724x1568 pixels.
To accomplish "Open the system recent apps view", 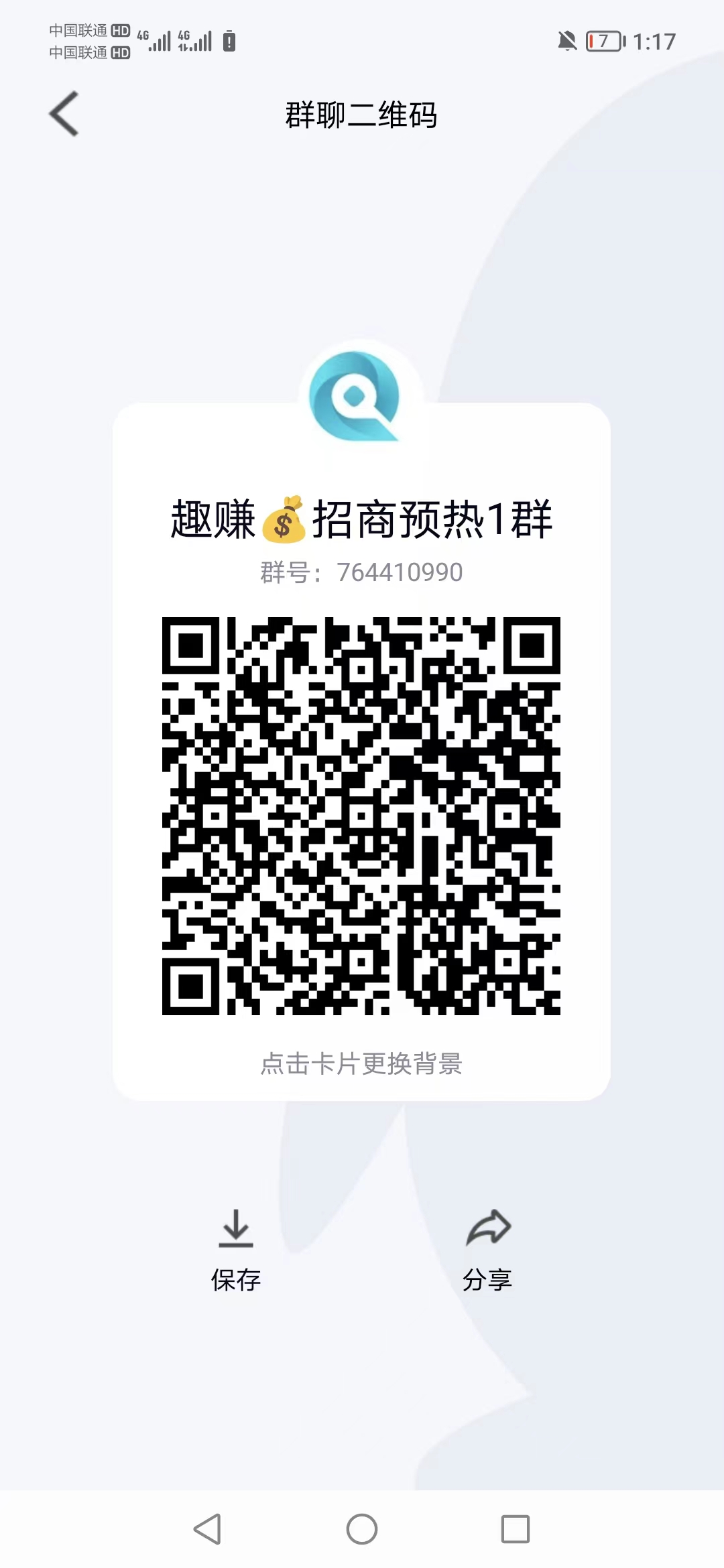I will click(x=516, y=1528).
